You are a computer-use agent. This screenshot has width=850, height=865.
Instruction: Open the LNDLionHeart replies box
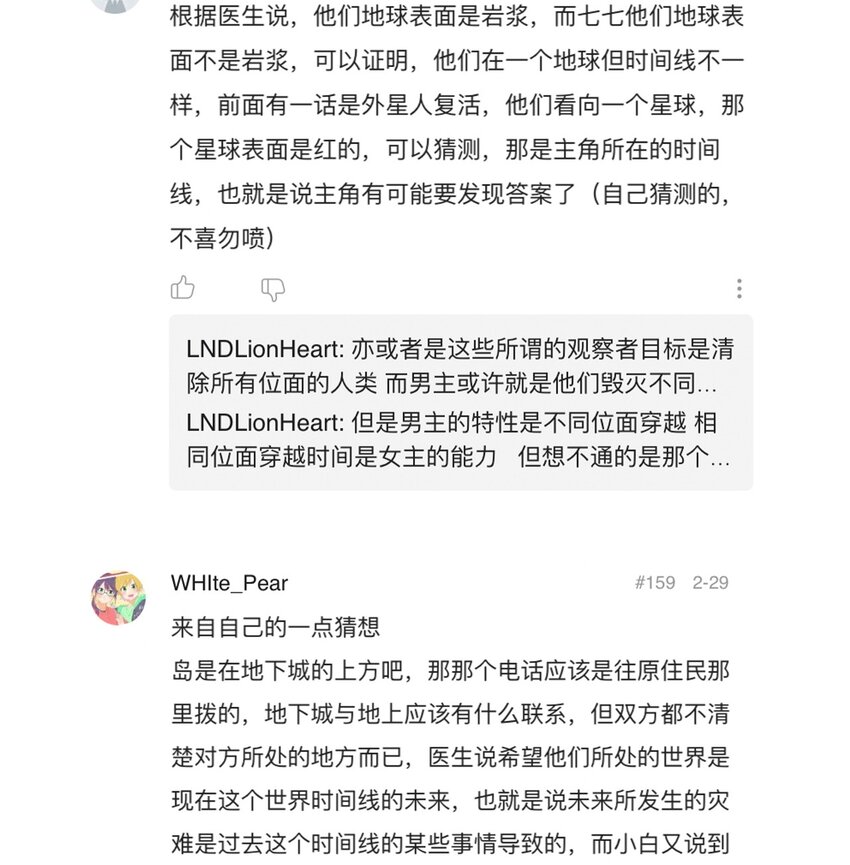pyautogui.click(x=461, y=402)
